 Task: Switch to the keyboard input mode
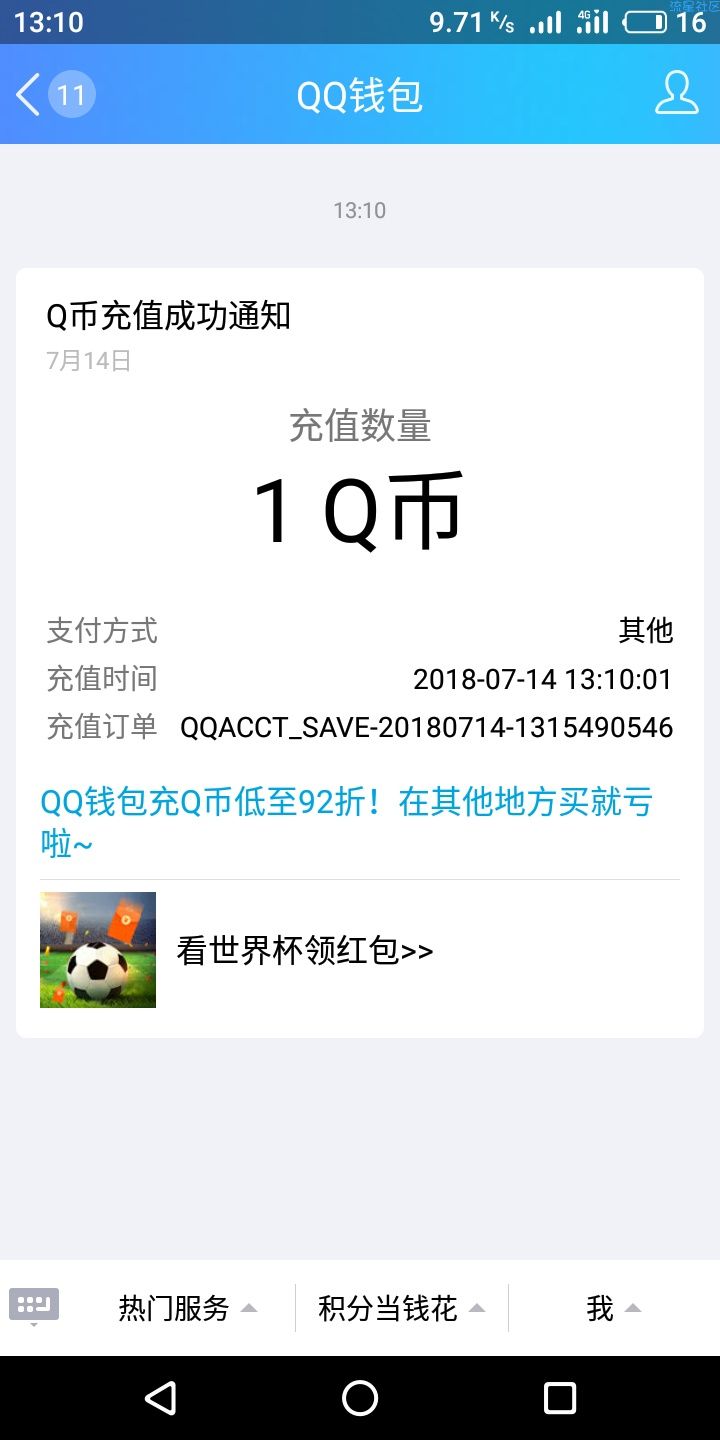click(x=34, y=1307)
